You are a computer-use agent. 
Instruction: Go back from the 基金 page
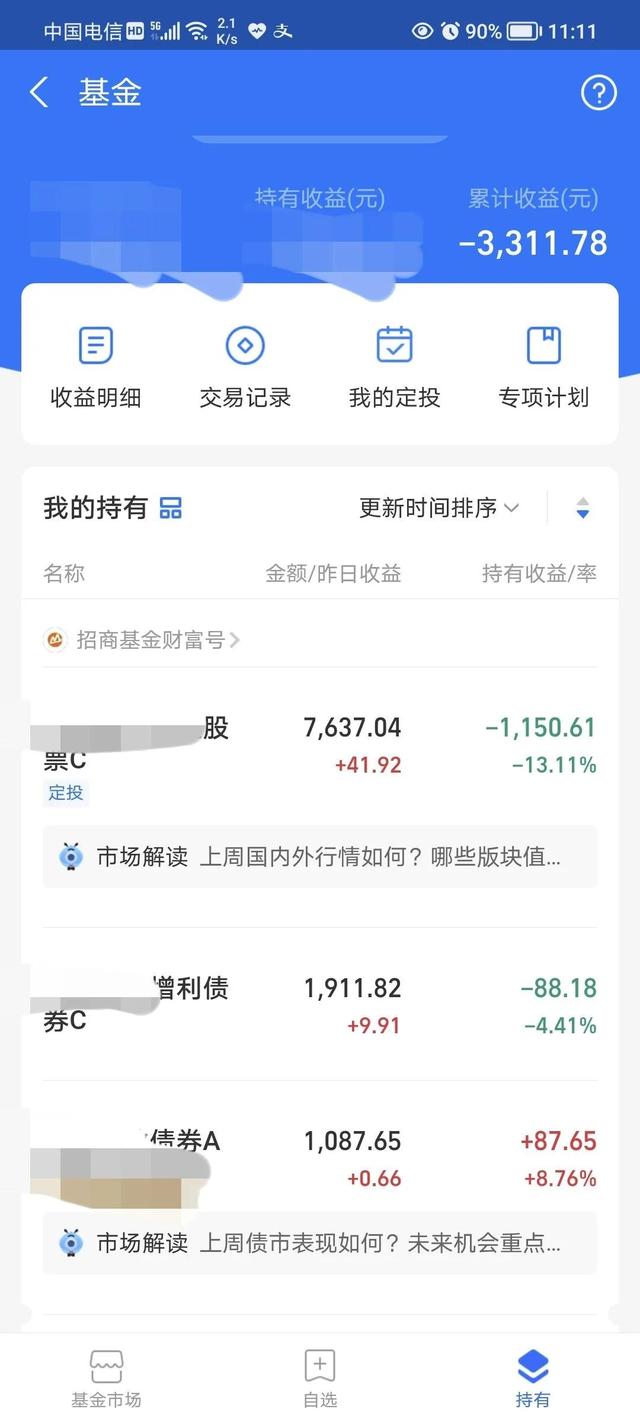[x=39, y=93]
